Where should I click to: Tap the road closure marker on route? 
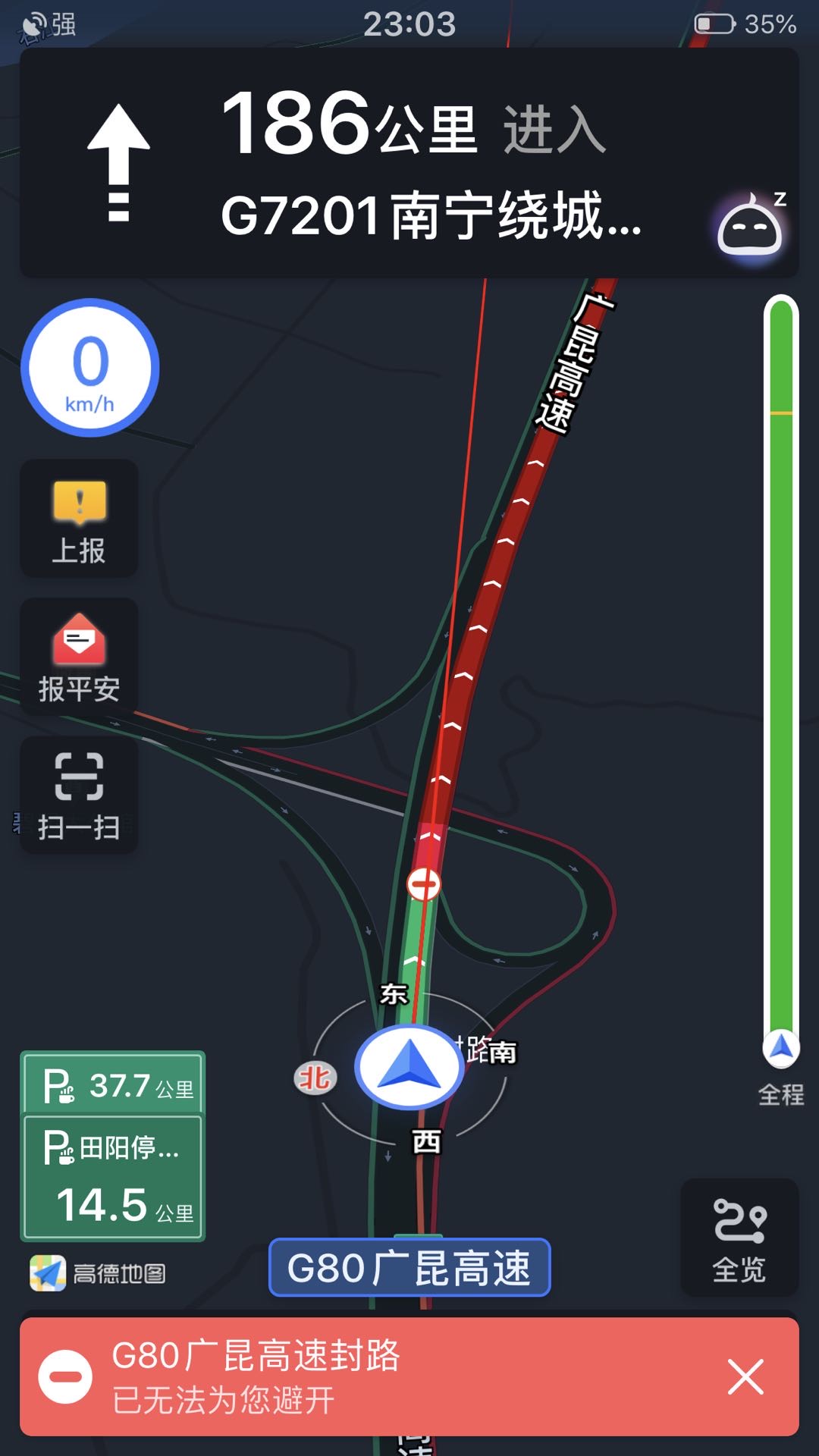423,884
